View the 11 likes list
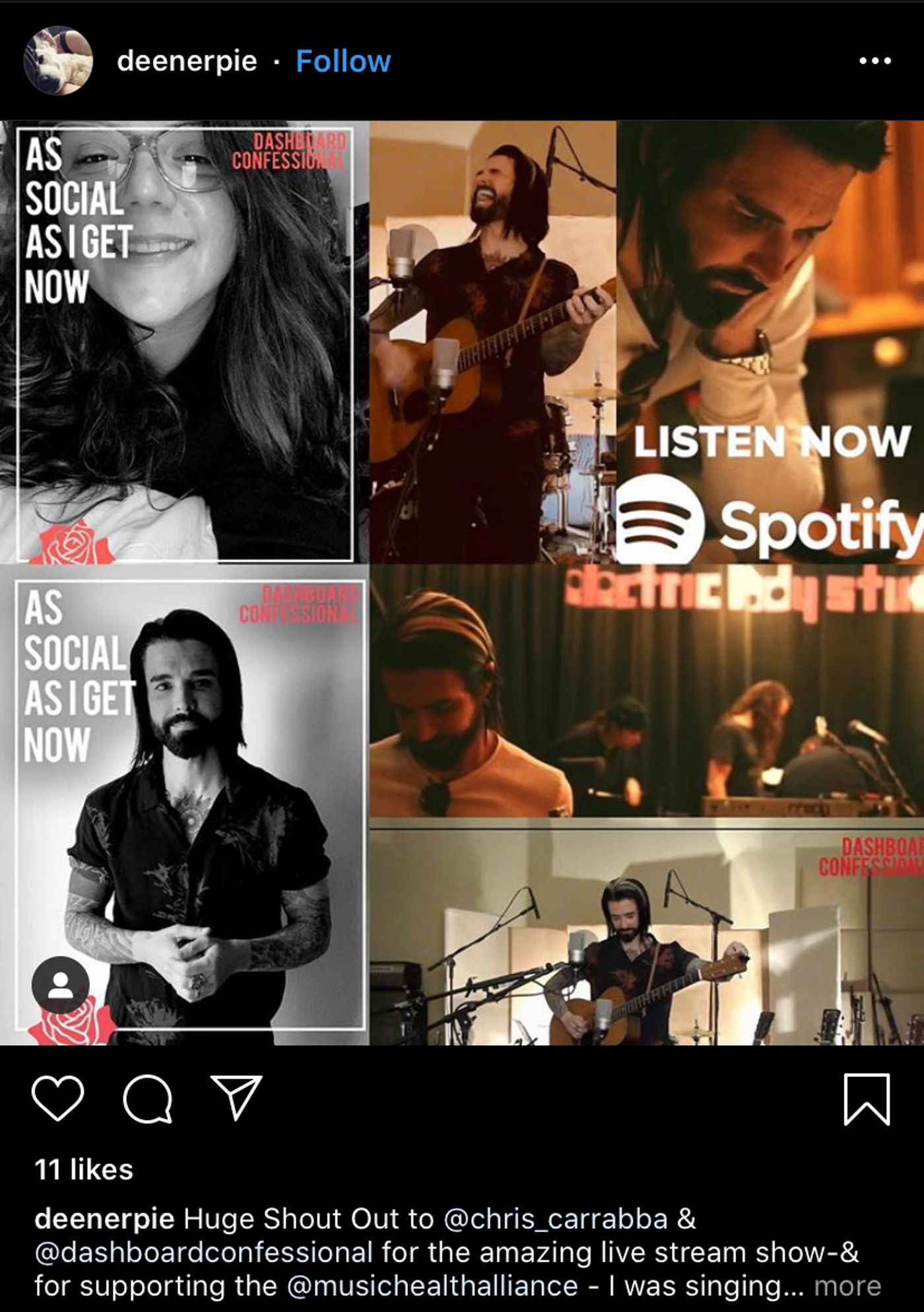924x1312 pixels. [x=84, y=1169]
